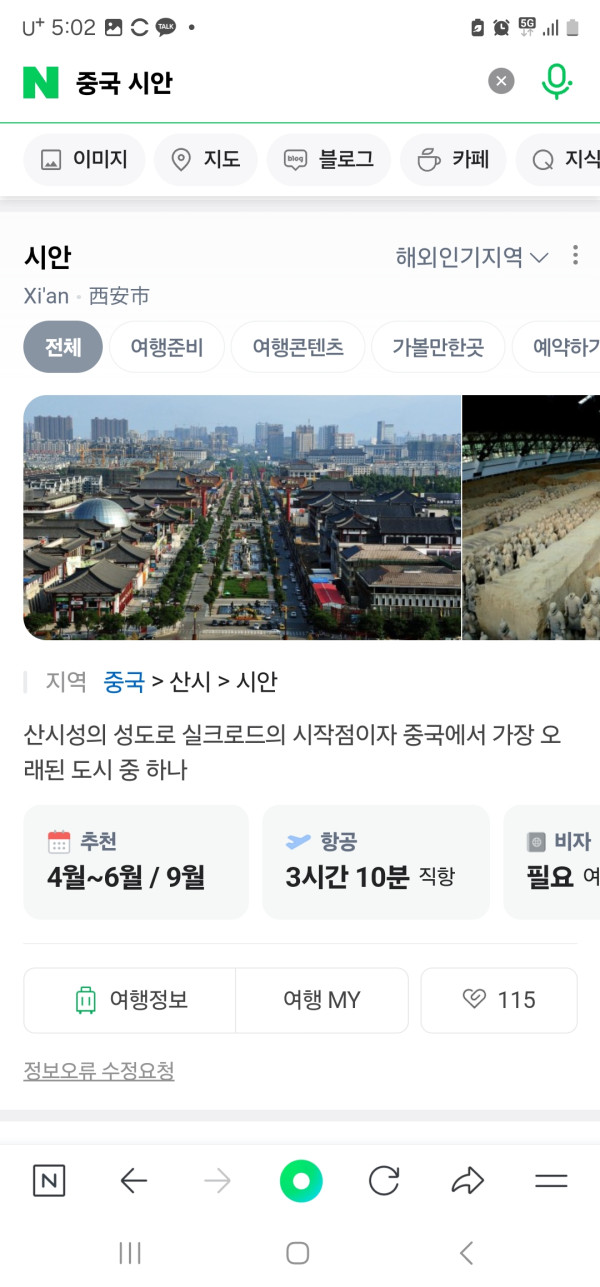This screenshot has height=1287, width=600.
Task: Reload the page with the refresh icon
Action: tap(384, 1181)
